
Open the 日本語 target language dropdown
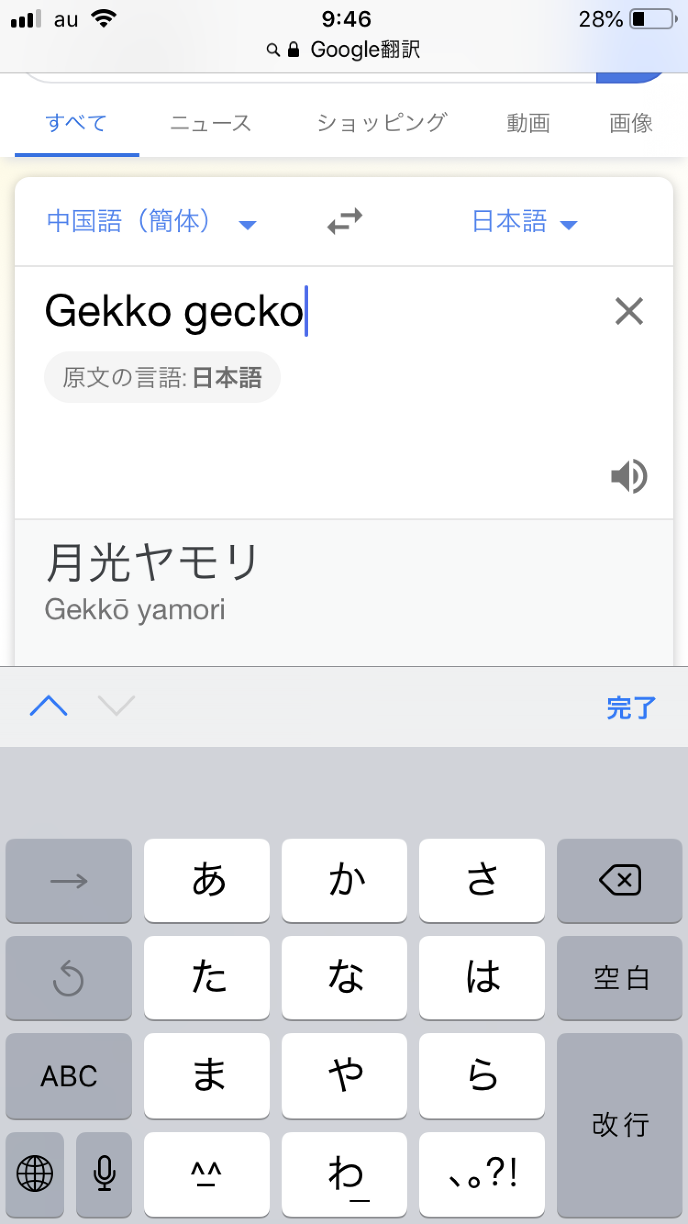click(524, 222)
